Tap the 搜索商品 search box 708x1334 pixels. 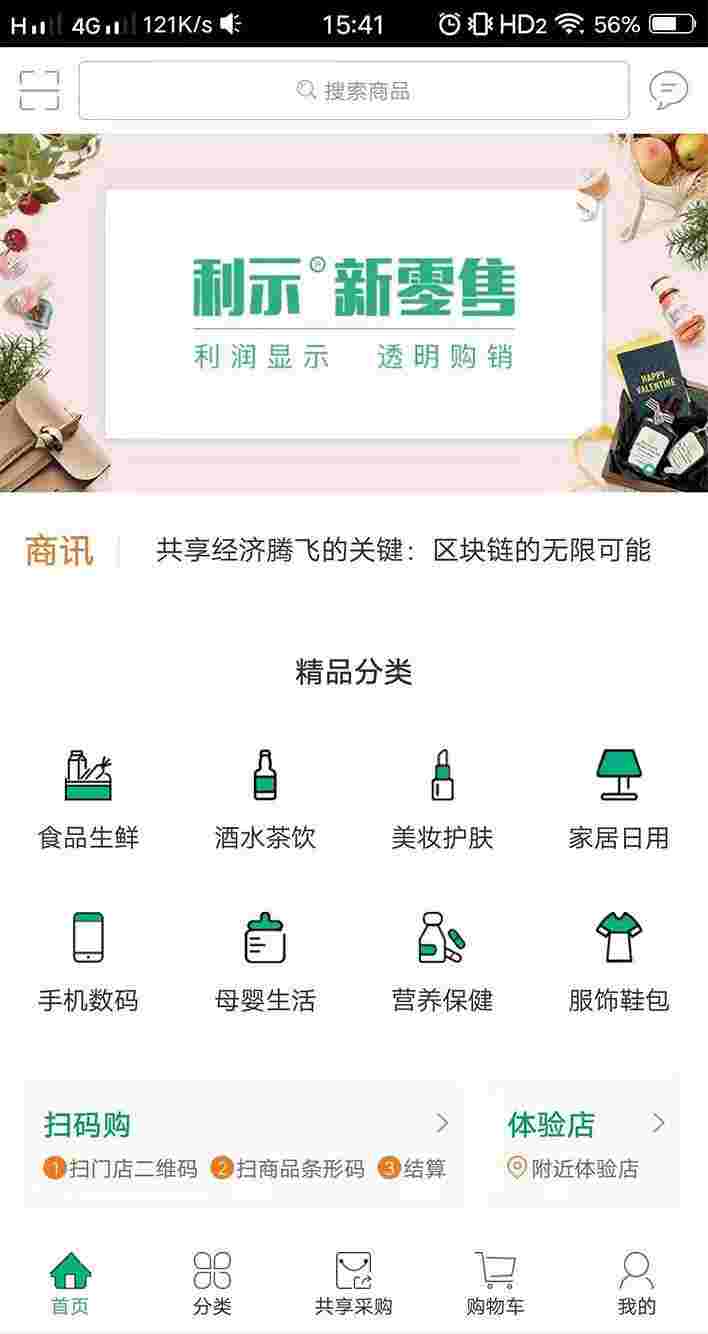coord(354,91)
